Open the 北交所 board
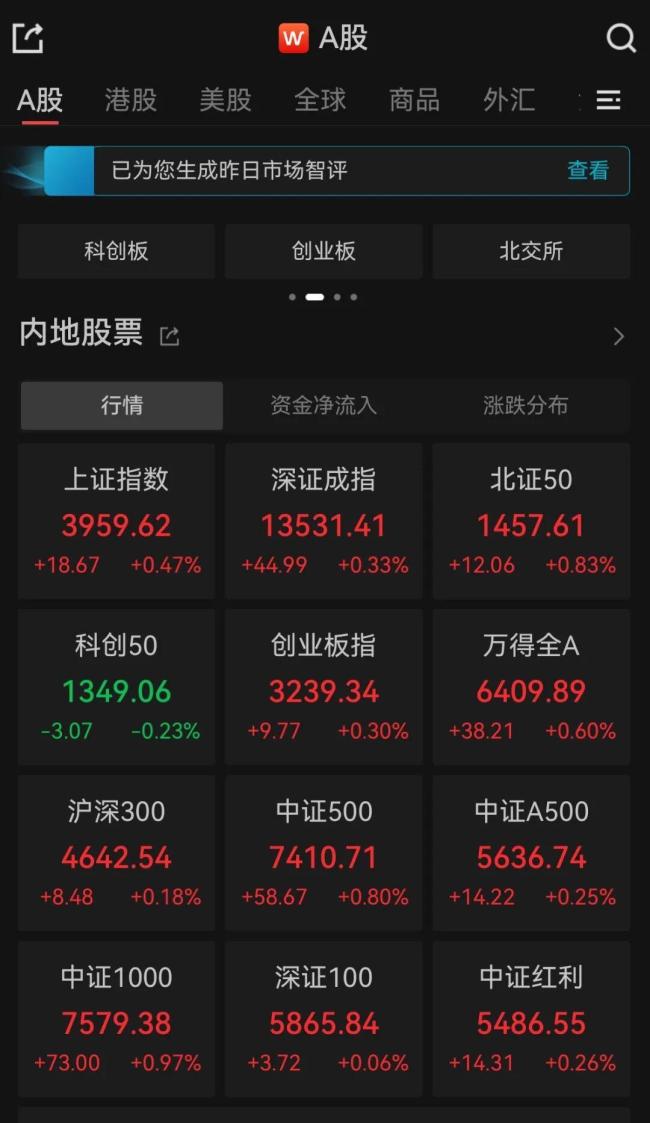Viewport: 650px width, 1123px height. [x=531, y=251]
